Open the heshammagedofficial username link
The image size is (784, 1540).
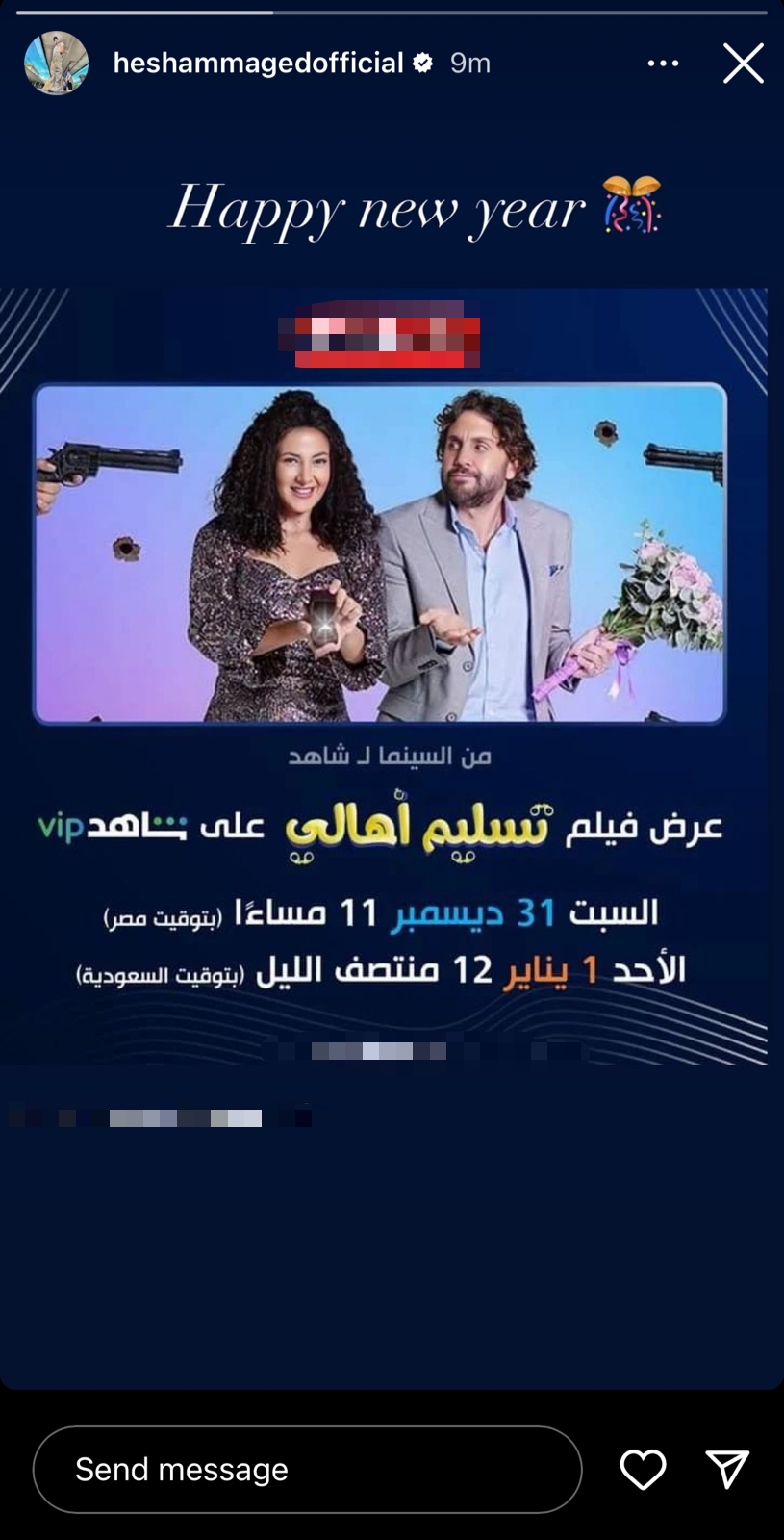click(258, 64)
